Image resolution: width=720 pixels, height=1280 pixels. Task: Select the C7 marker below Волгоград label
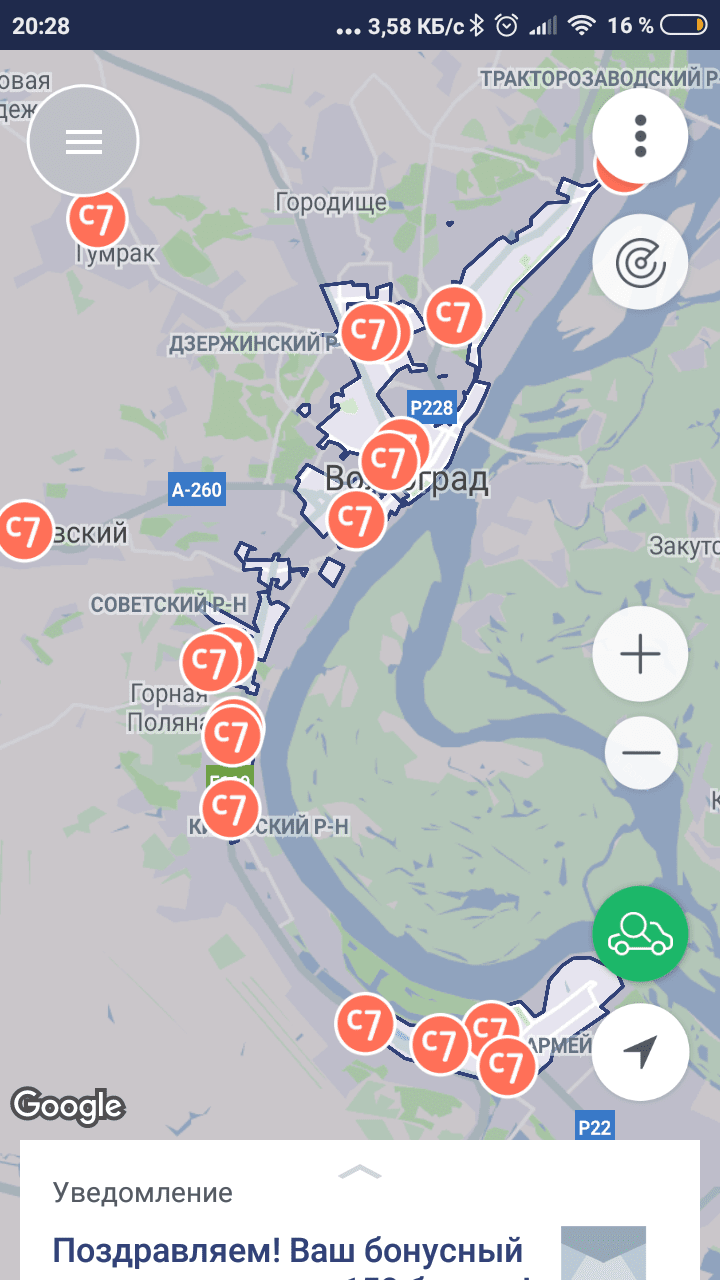pos(356,520)
